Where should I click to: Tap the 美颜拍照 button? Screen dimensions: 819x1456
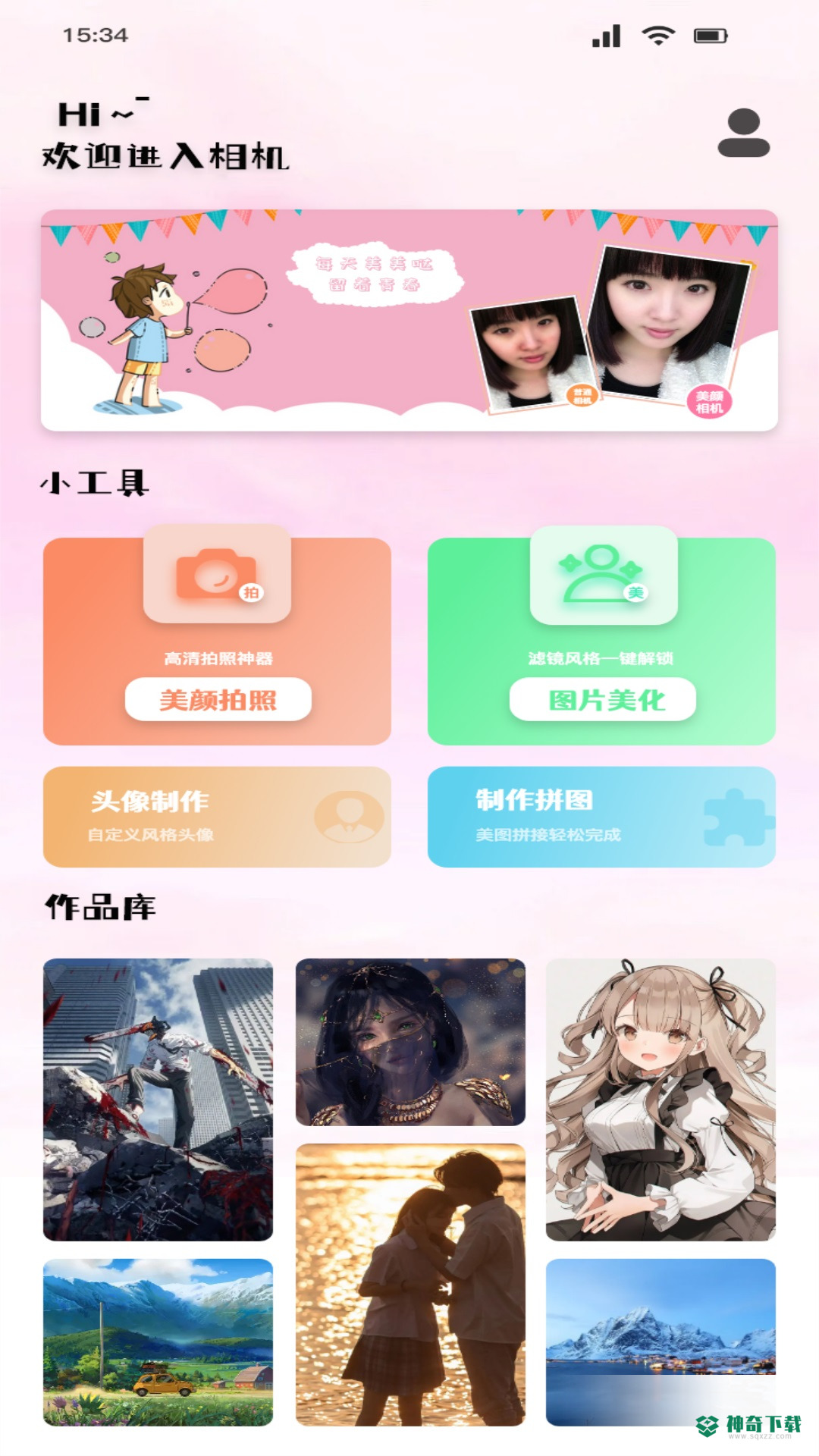coord(218,699)
